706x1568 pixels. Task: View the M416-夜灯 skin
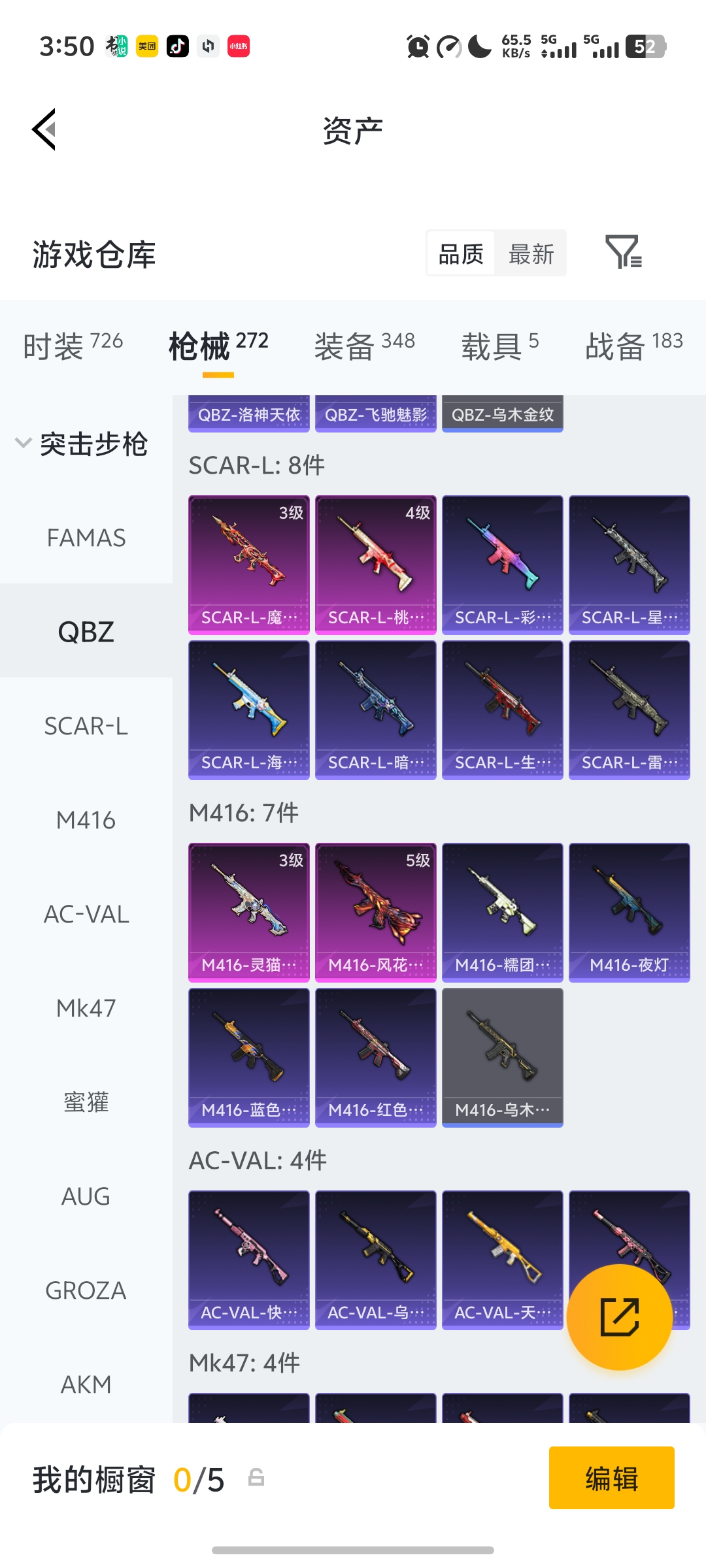tap(629, 912)
